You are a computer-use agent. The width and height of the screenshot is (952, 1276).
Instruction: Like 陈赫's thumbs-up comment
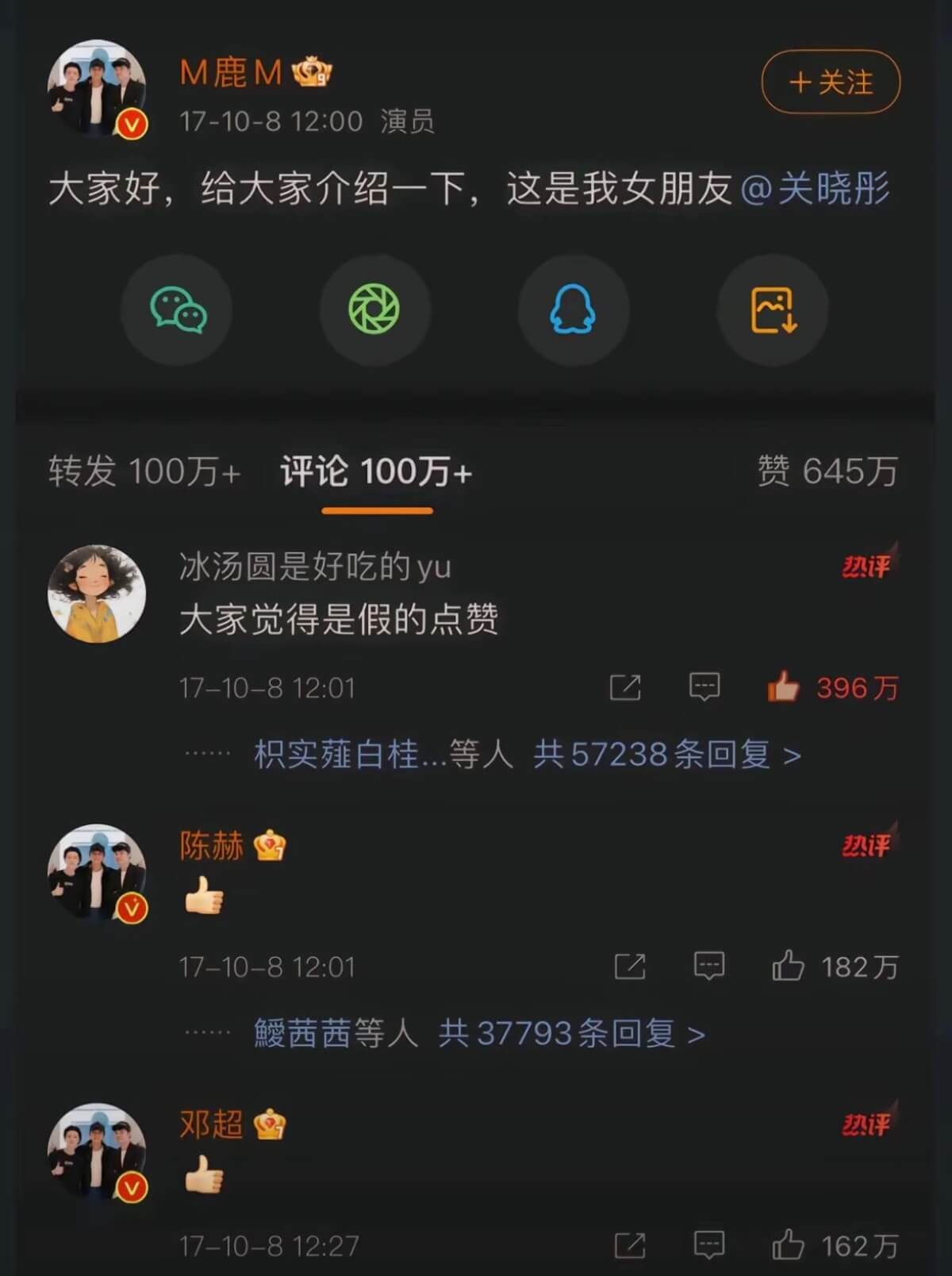[x=789, y=967]
